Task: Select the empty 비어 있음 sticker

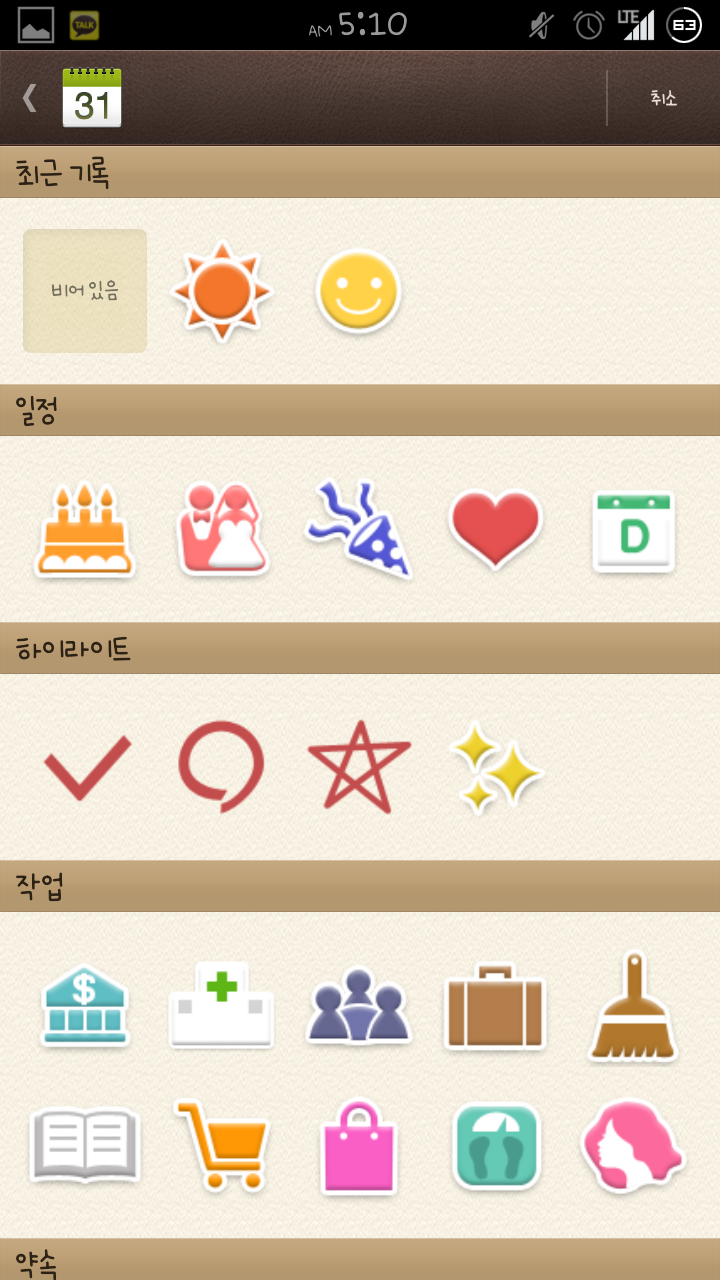Action: 85,291
